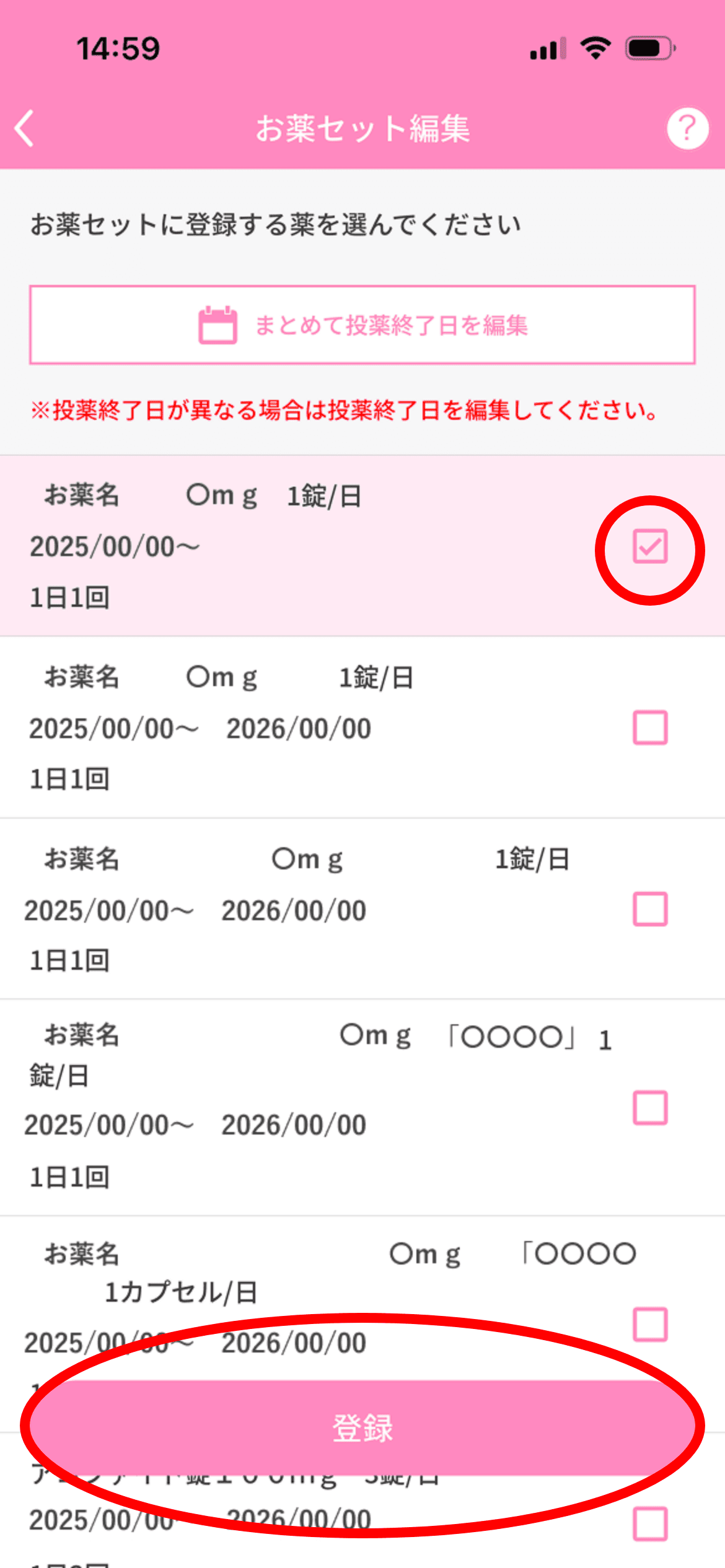Check the third medicine's checkbox
Screen dimensions: 725x1568
(x=650, y=910)
